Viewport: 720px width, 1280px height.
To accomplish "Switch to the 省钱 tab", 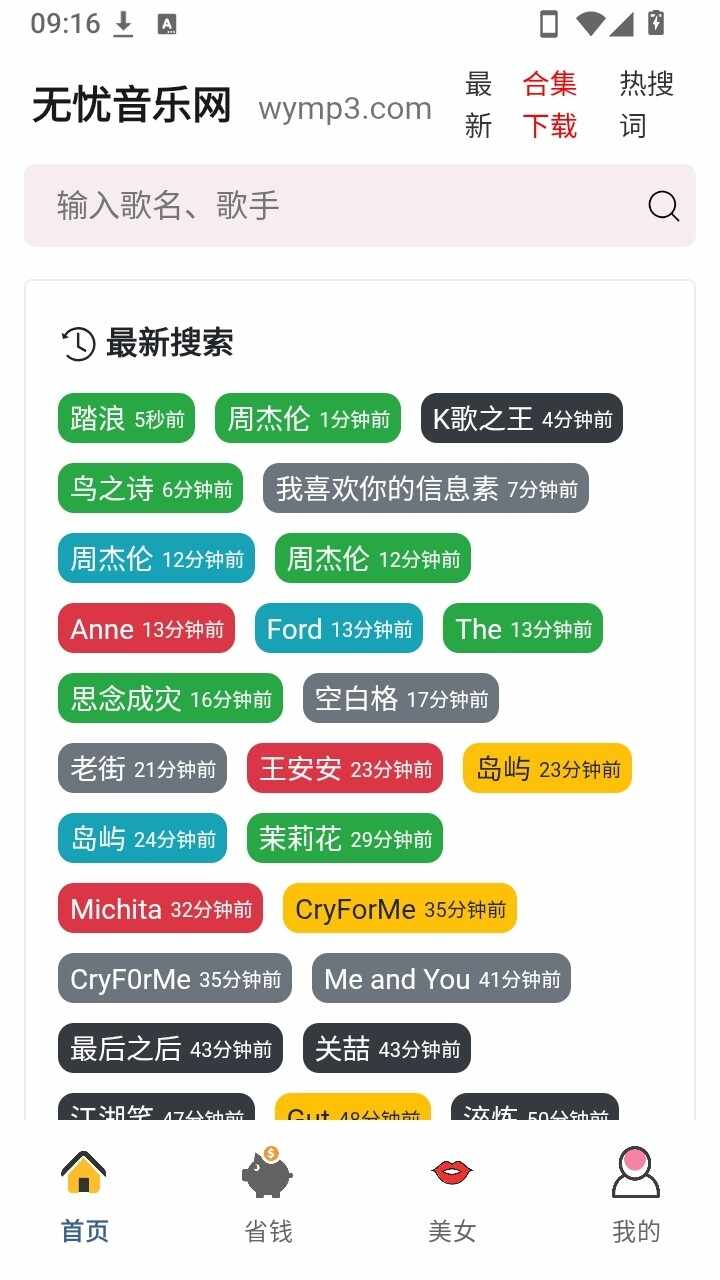I will (x=268, y=1196).
